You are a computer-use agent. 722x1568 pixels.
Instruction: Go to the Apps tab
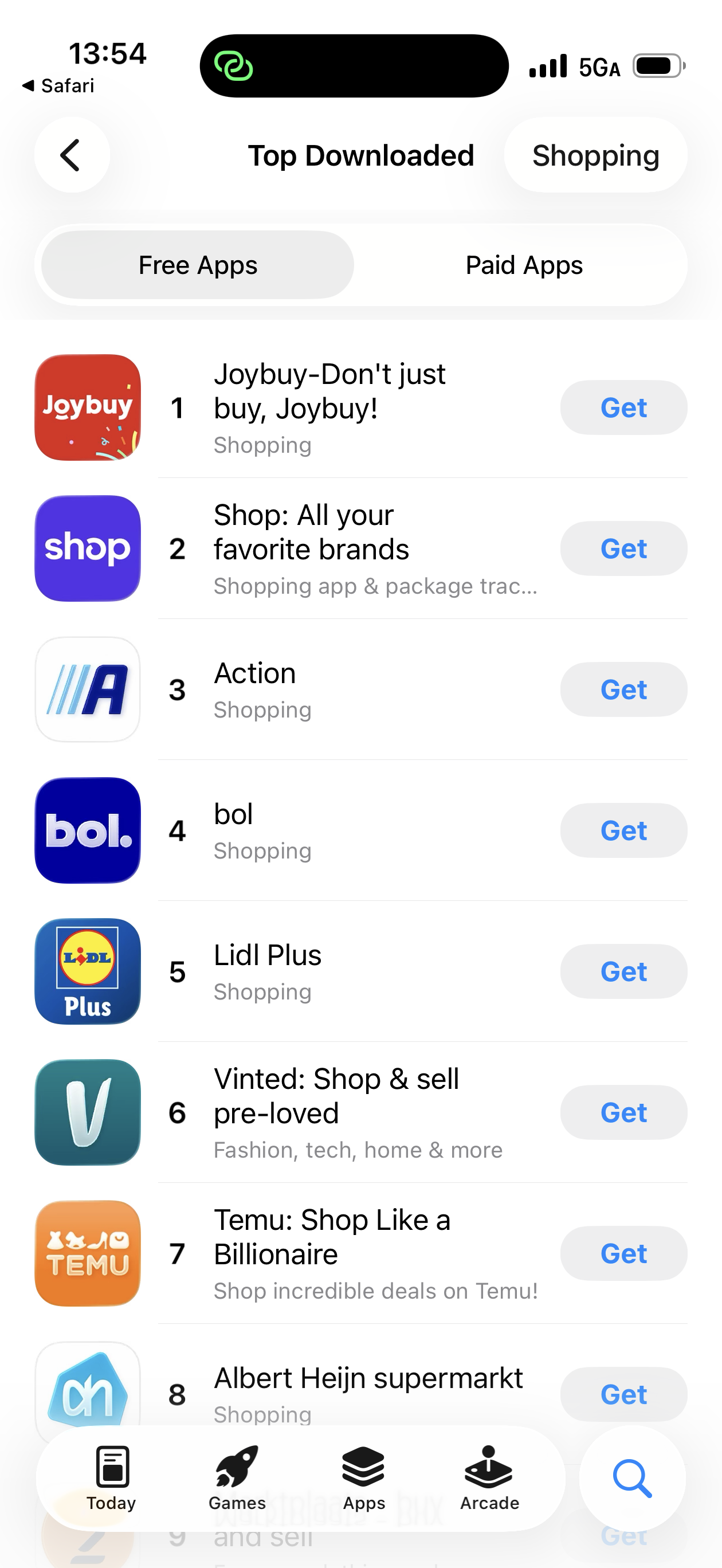click(x=363, y=1478)
